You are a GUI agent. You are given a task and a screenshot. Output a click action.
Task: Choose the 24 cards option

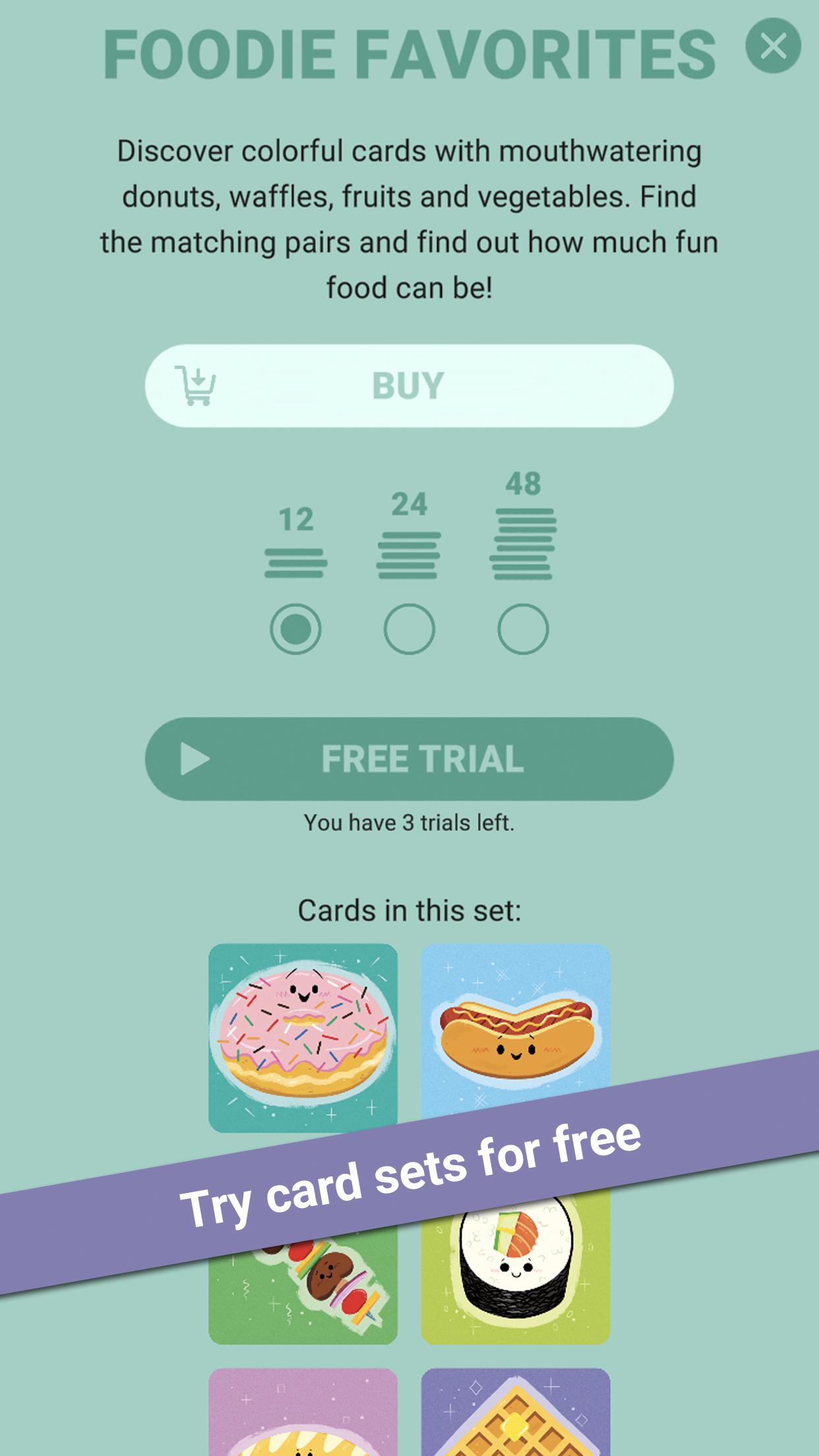point(409,629)
